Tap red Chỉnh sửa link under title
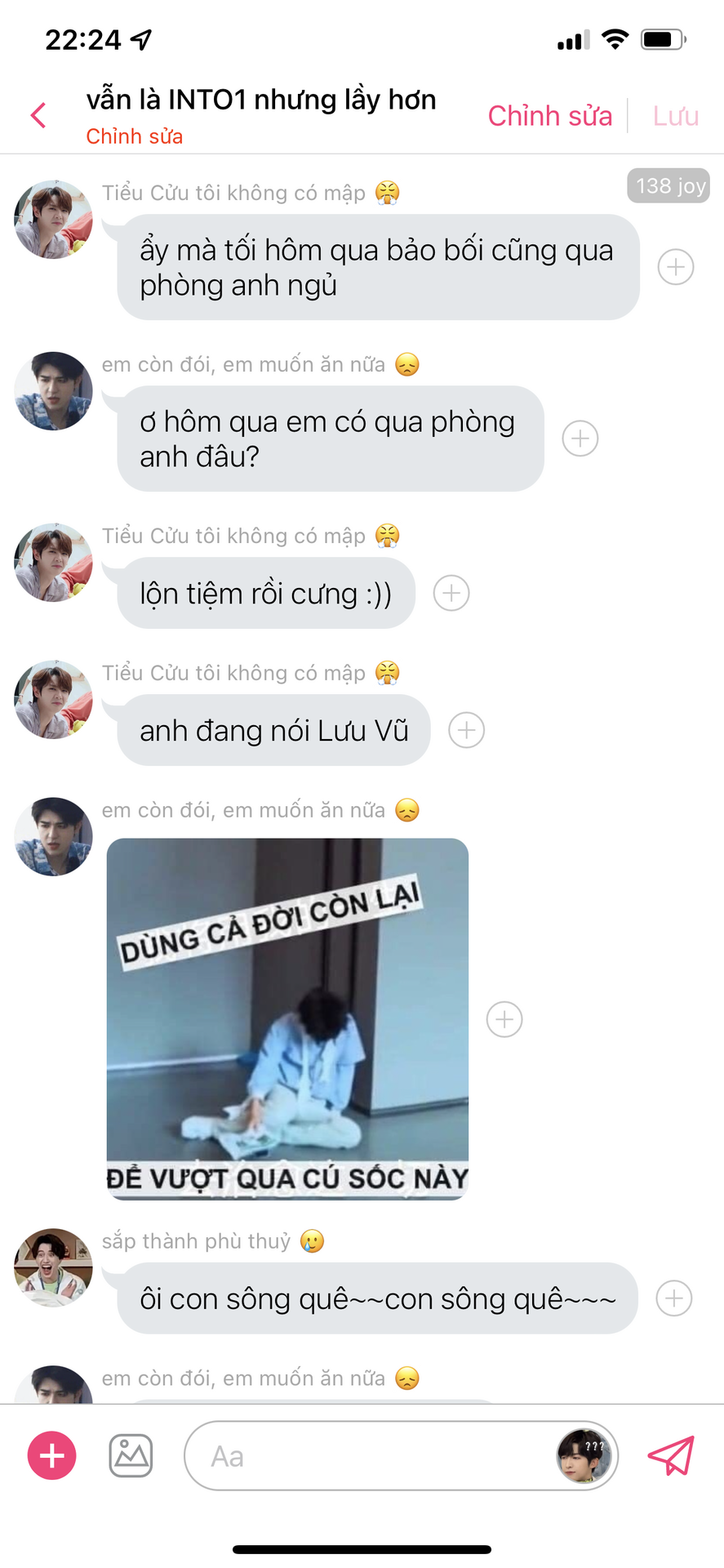 135,136
